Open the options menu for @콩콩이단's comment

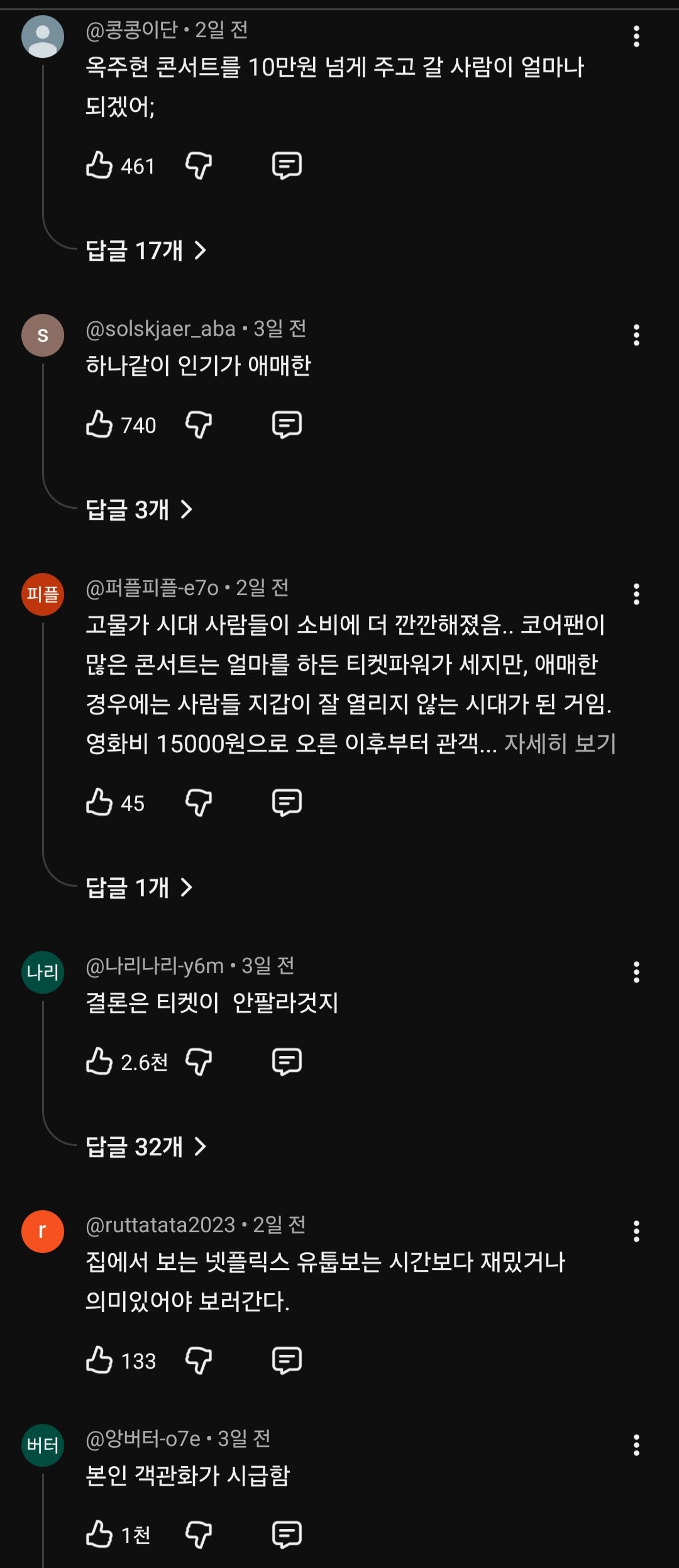pos(636,36)
